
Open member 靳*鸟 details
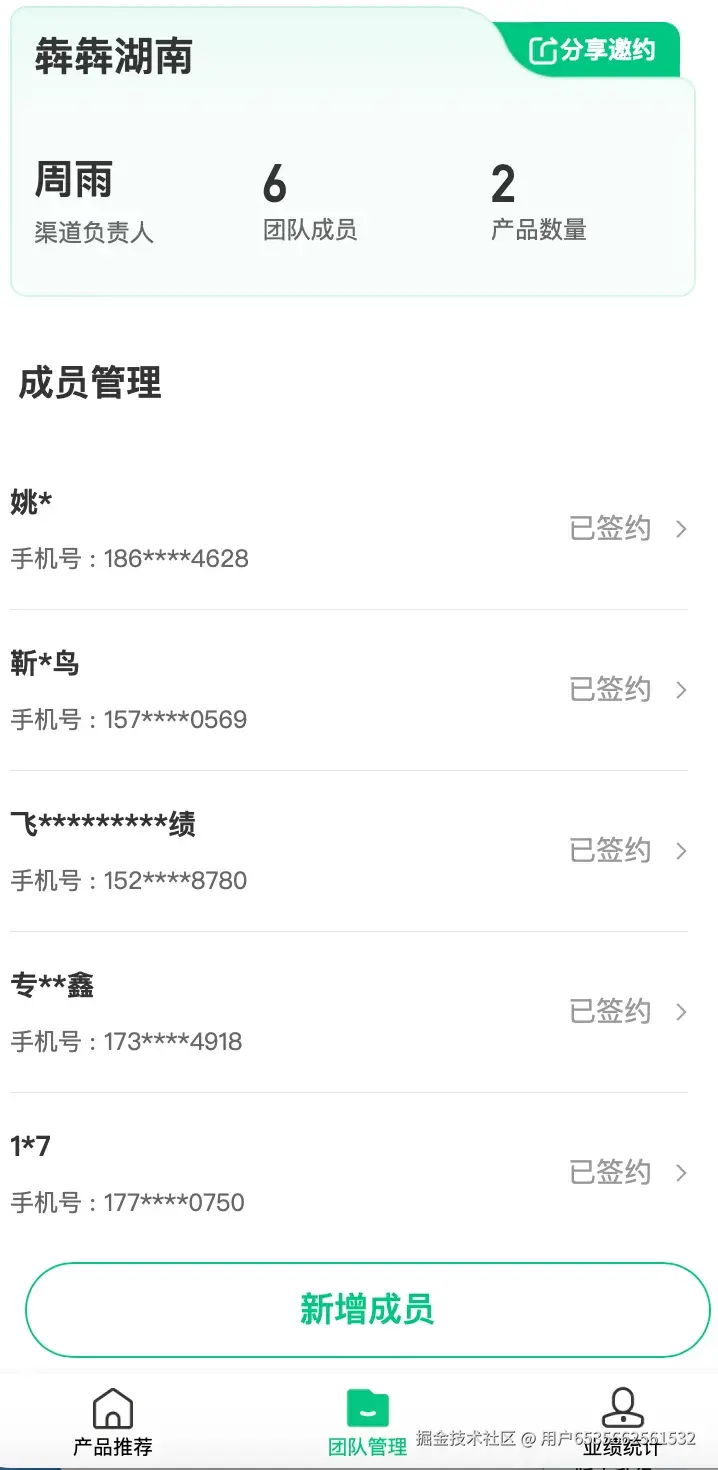pyautogui.click(x=348, y=690)
